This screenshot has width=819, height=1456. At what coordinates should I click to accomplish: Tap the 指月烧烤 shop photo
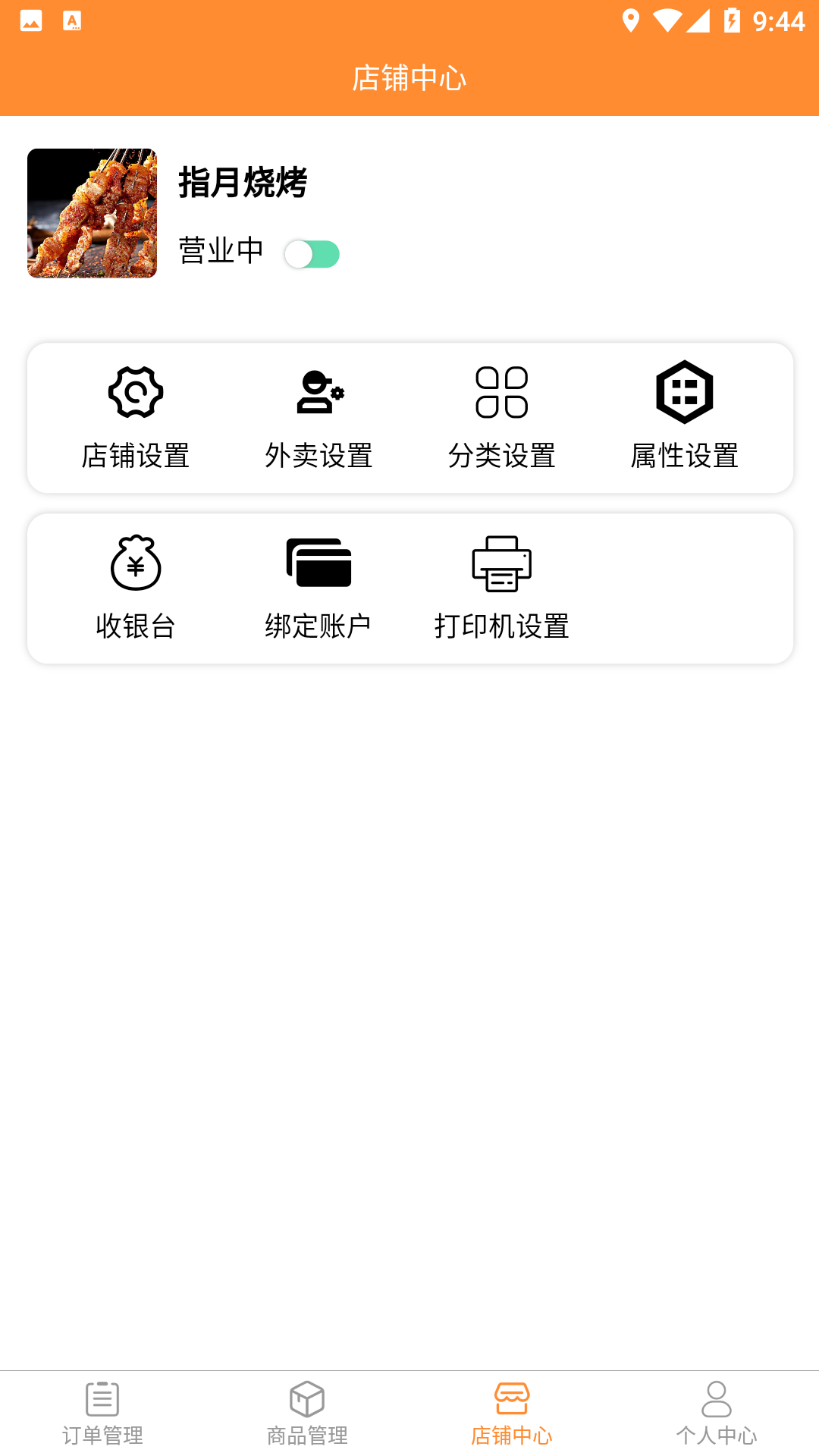point(93,213)
